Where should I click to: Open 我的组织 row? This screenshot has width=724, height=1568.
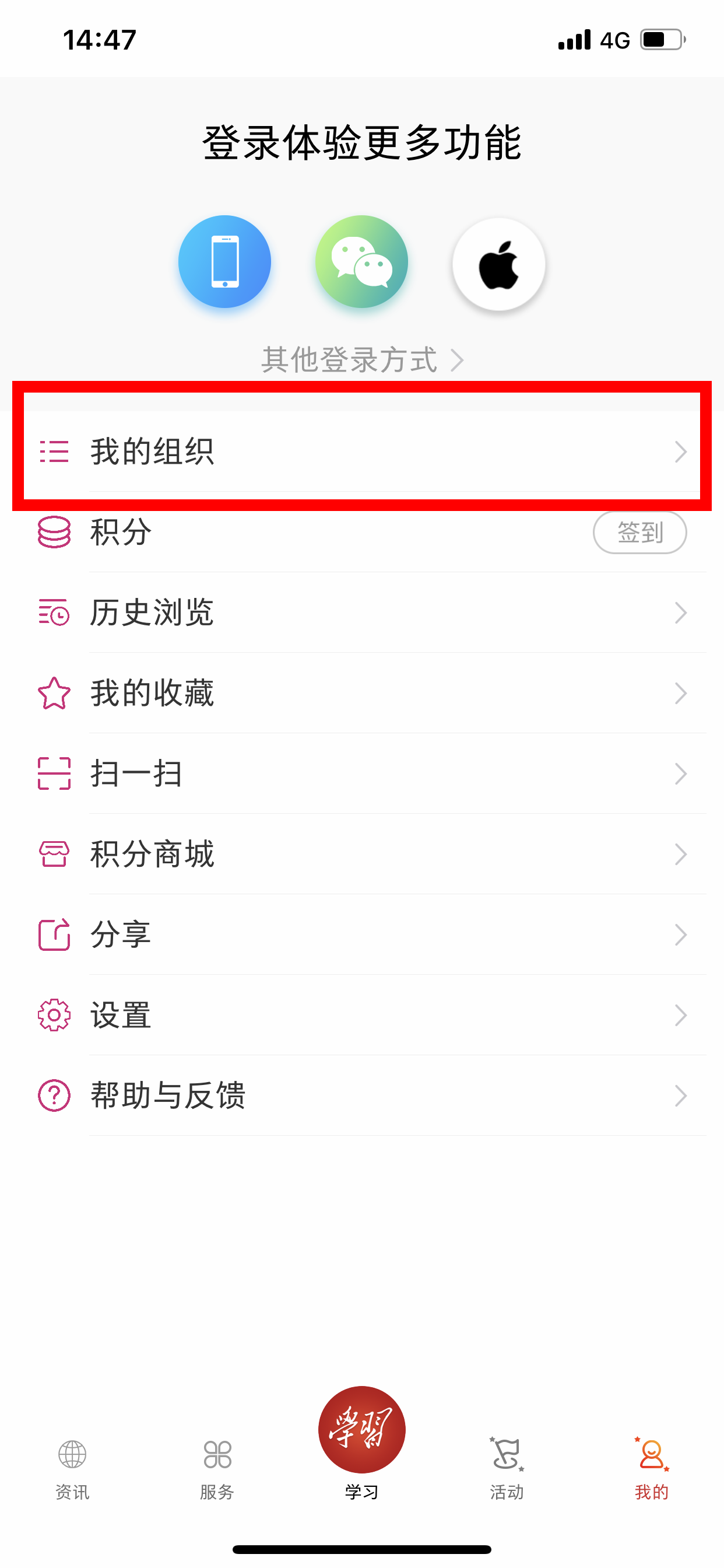coord(362,452)
